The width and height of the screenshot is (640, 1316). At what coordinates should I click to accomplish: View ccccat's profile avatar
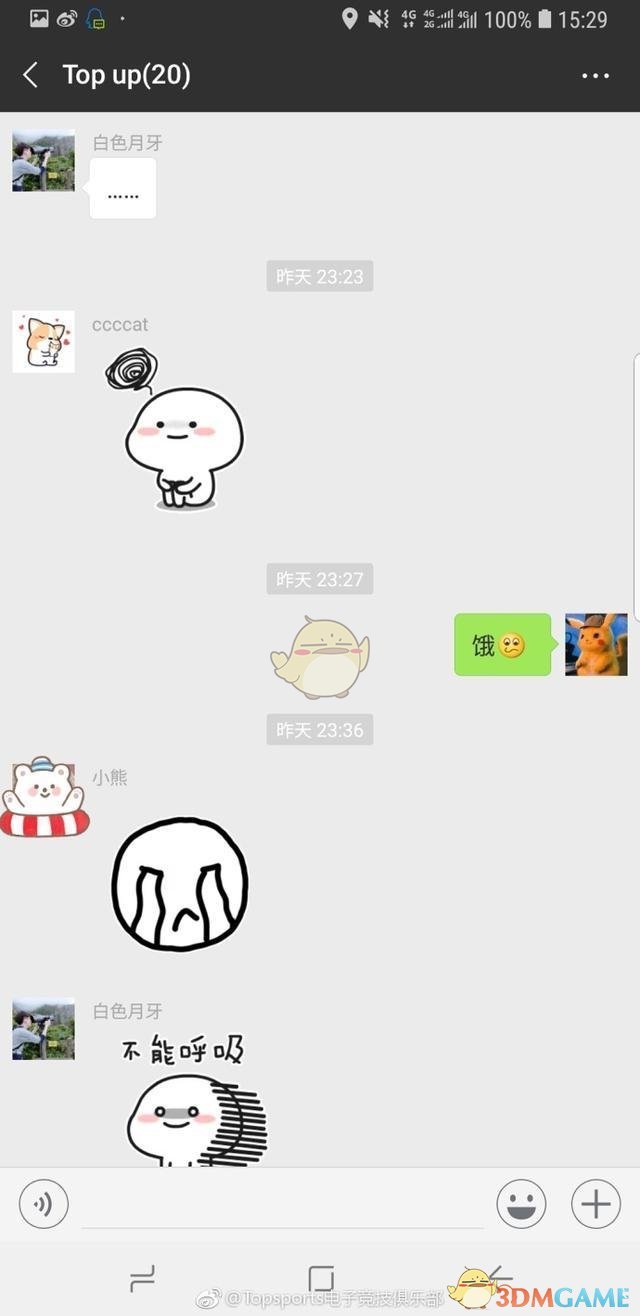[43, 342]
